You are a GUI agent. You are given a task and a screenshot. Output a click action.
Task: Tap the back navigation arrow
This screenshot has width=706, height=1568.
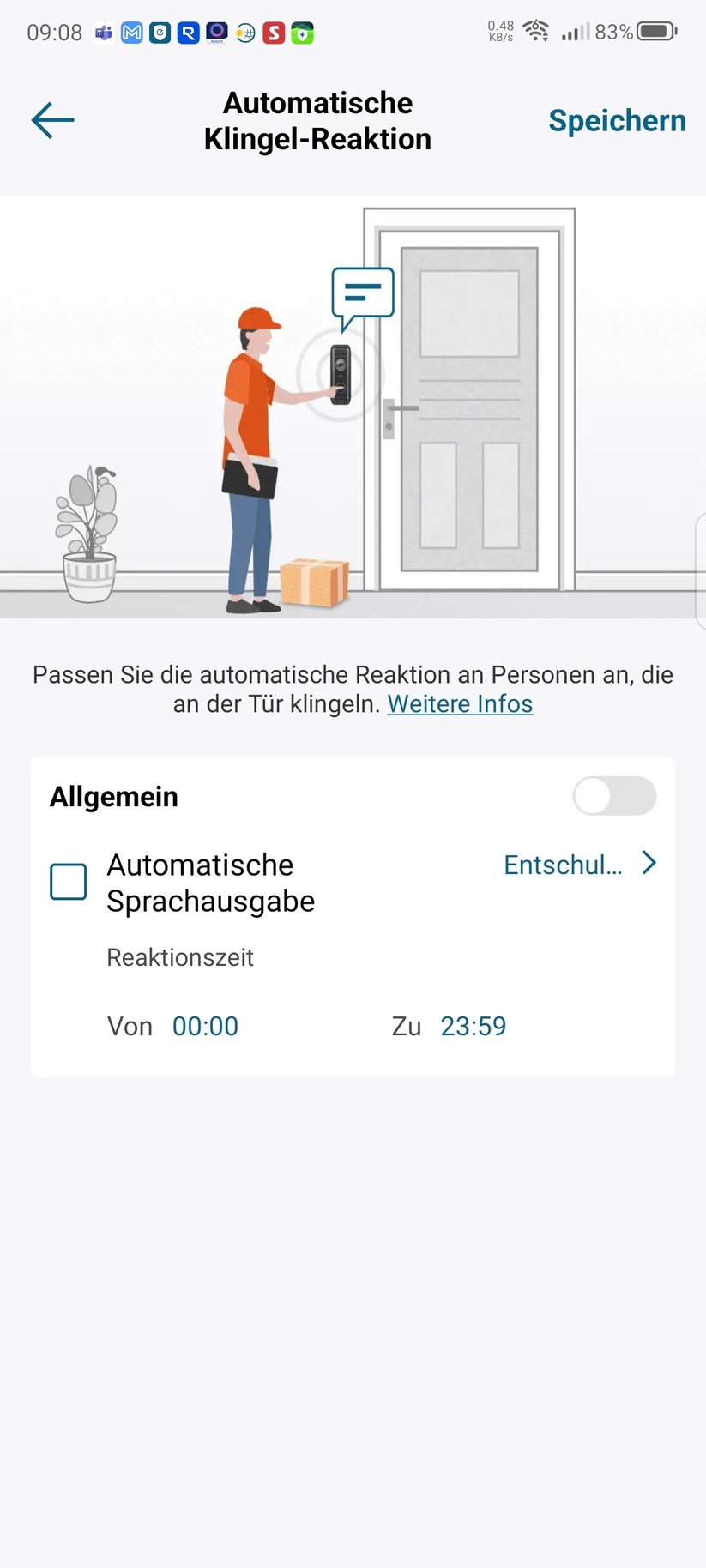click(x=51, y=120)
